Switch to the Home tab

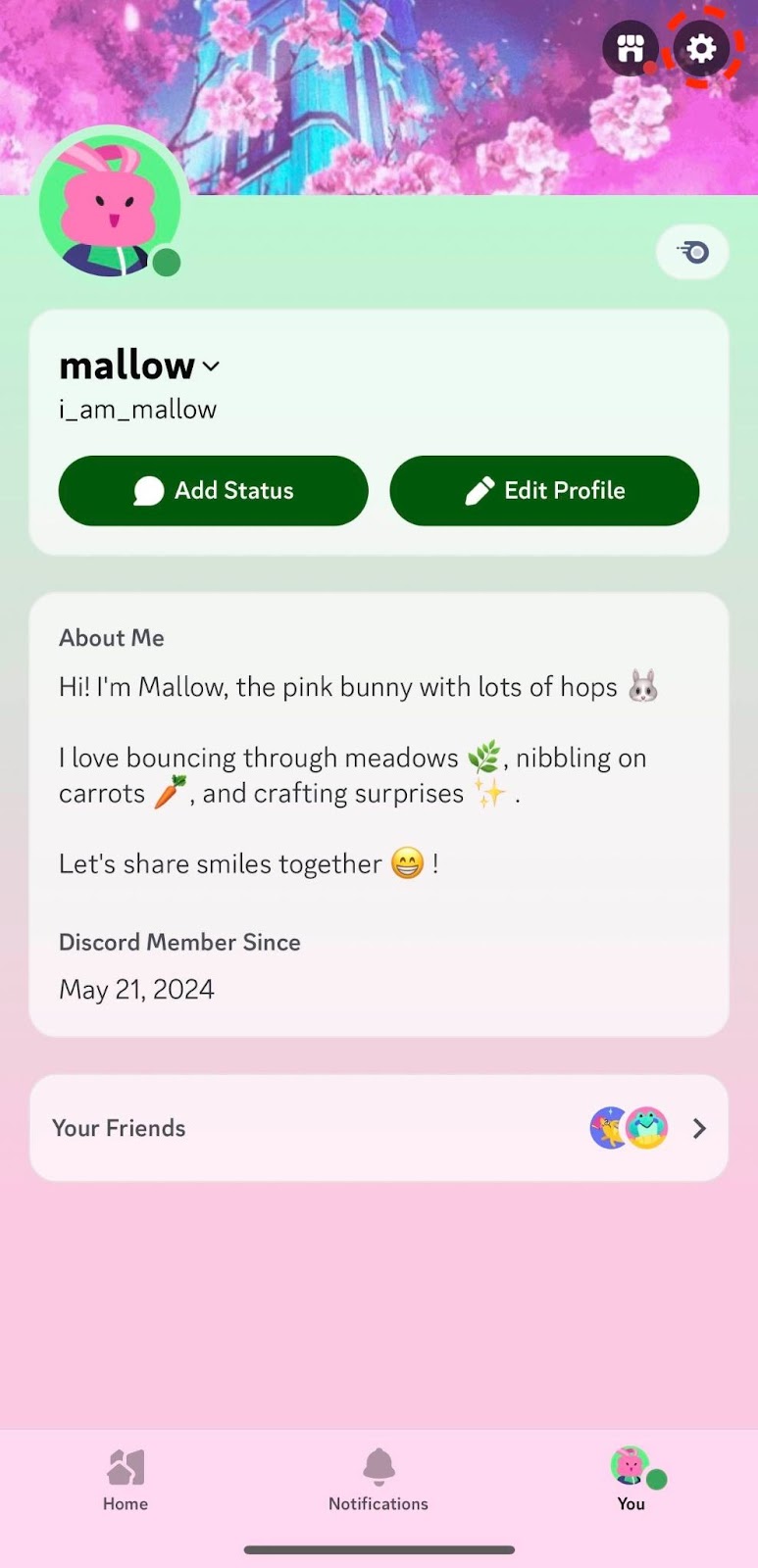pos(126,1480)
